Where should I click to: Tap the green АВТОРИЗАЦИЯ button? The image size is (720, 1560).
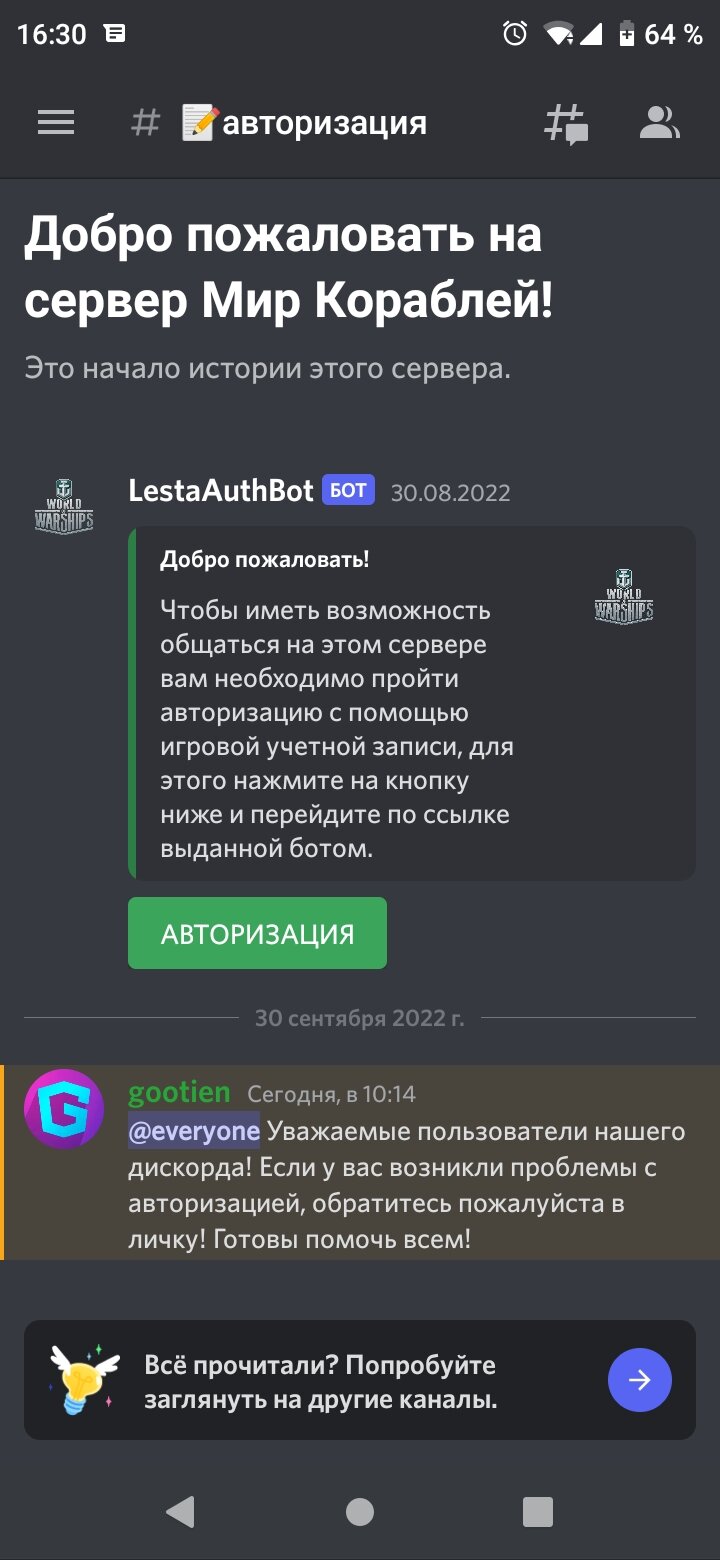click(x=257, y=933)
